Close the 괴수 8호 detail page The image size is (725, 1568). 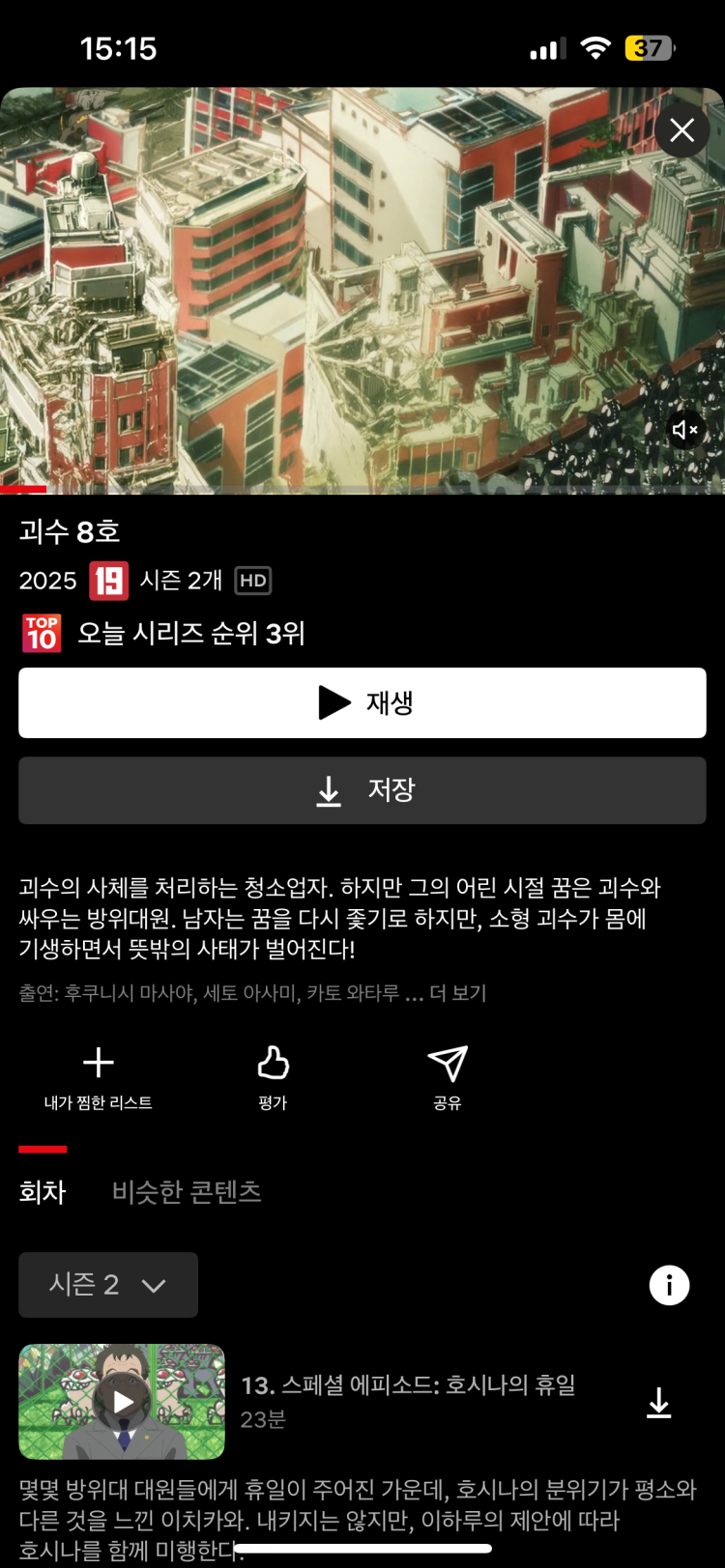click(681, 130)
